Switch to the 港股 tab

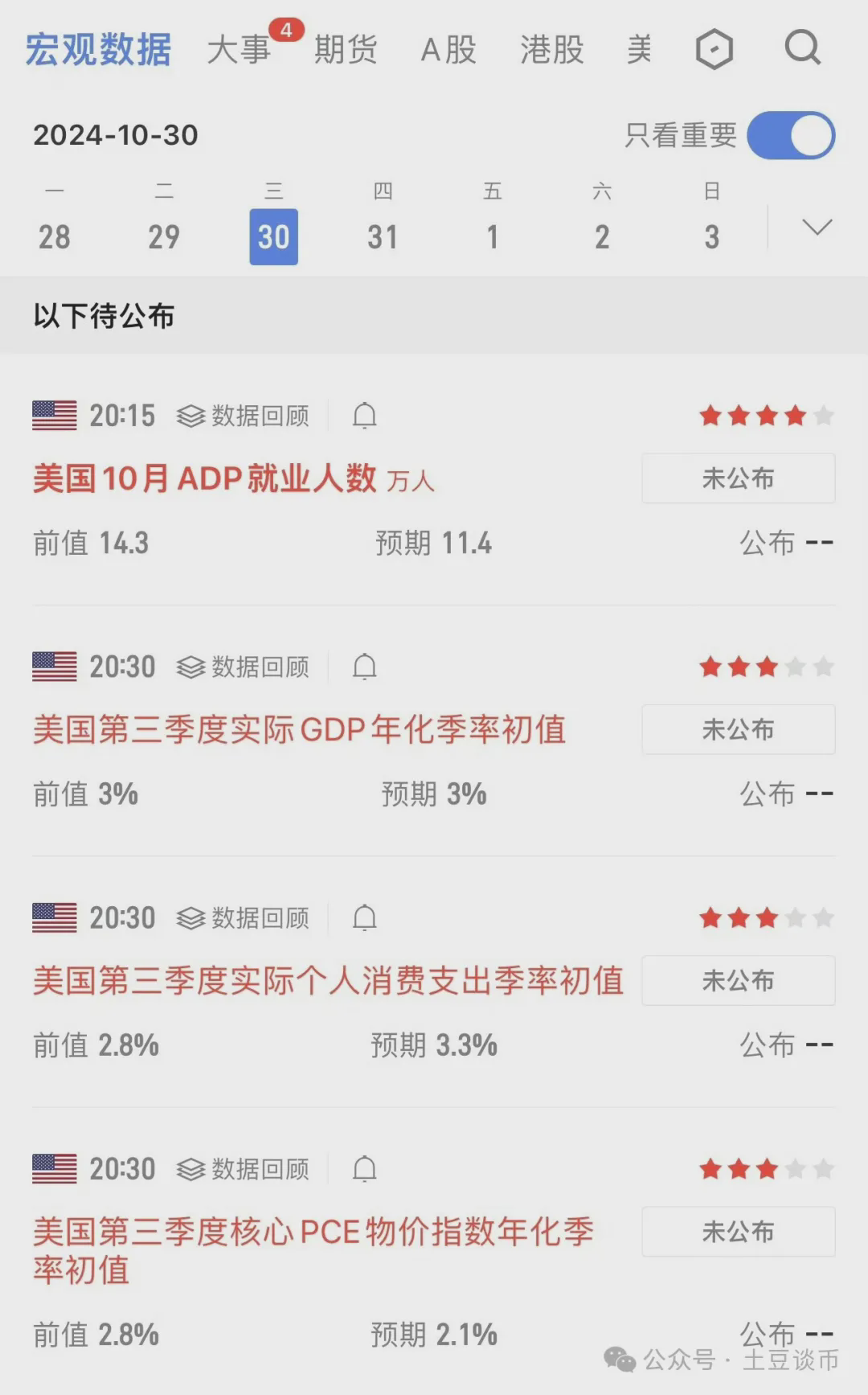click(551, 50)
